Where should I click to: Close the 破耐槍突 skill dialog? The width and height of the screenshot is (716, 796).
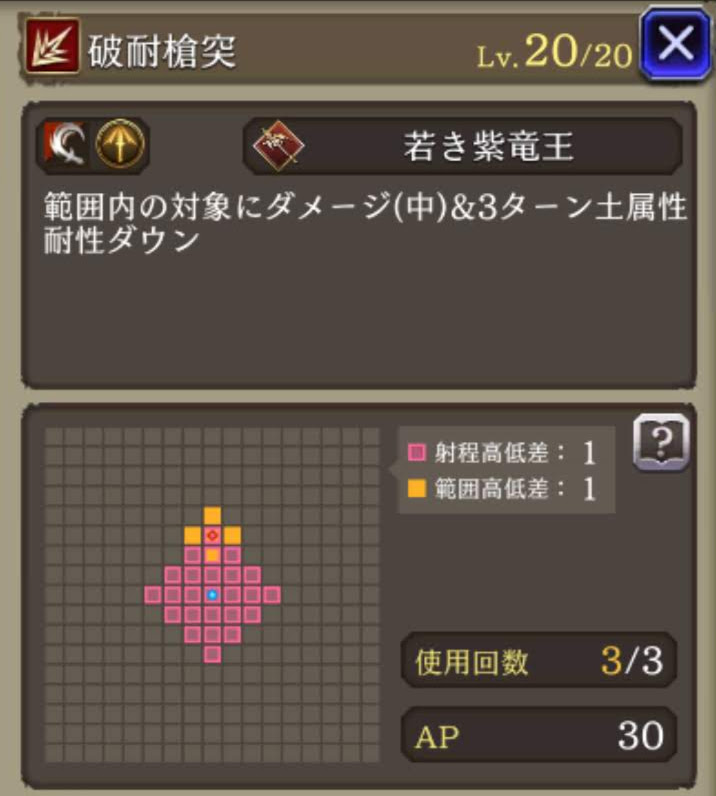pos(675,43)
